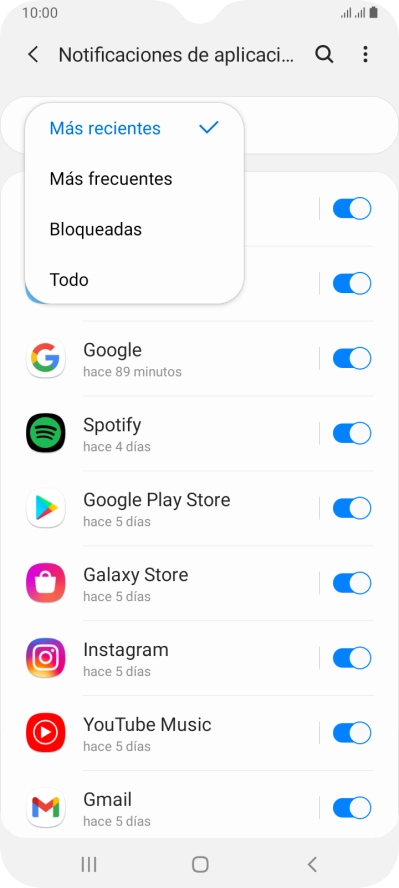Filter the list by Bloqueadas apps
399x888 pixels.
(x=134, y=229)
